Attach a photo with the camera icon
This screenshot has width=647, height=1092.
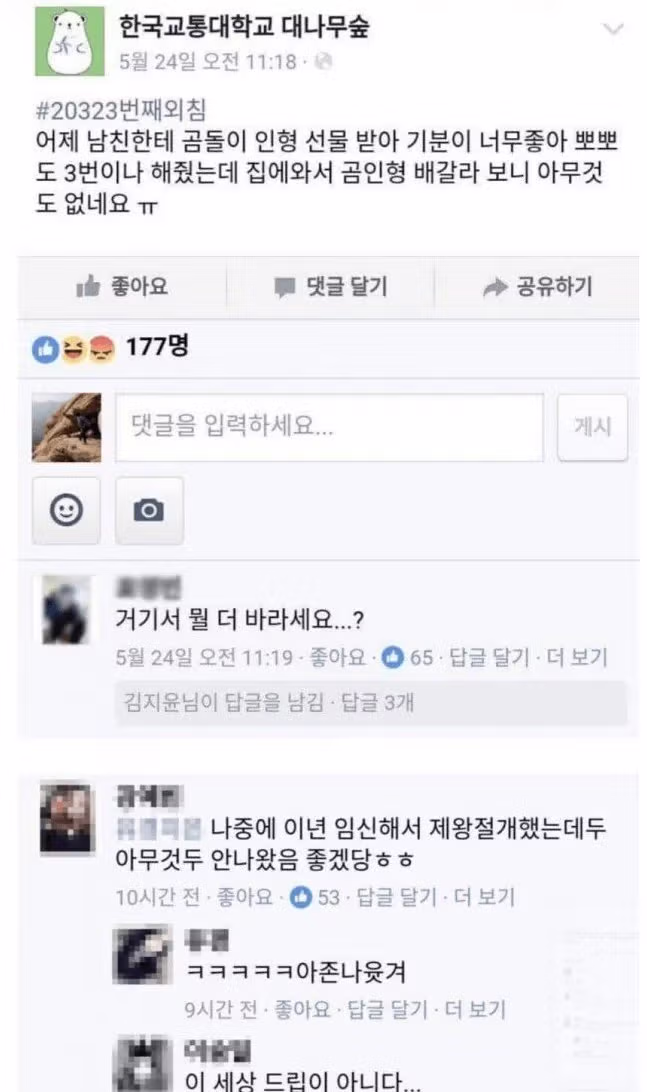click(x=149, y=511)
